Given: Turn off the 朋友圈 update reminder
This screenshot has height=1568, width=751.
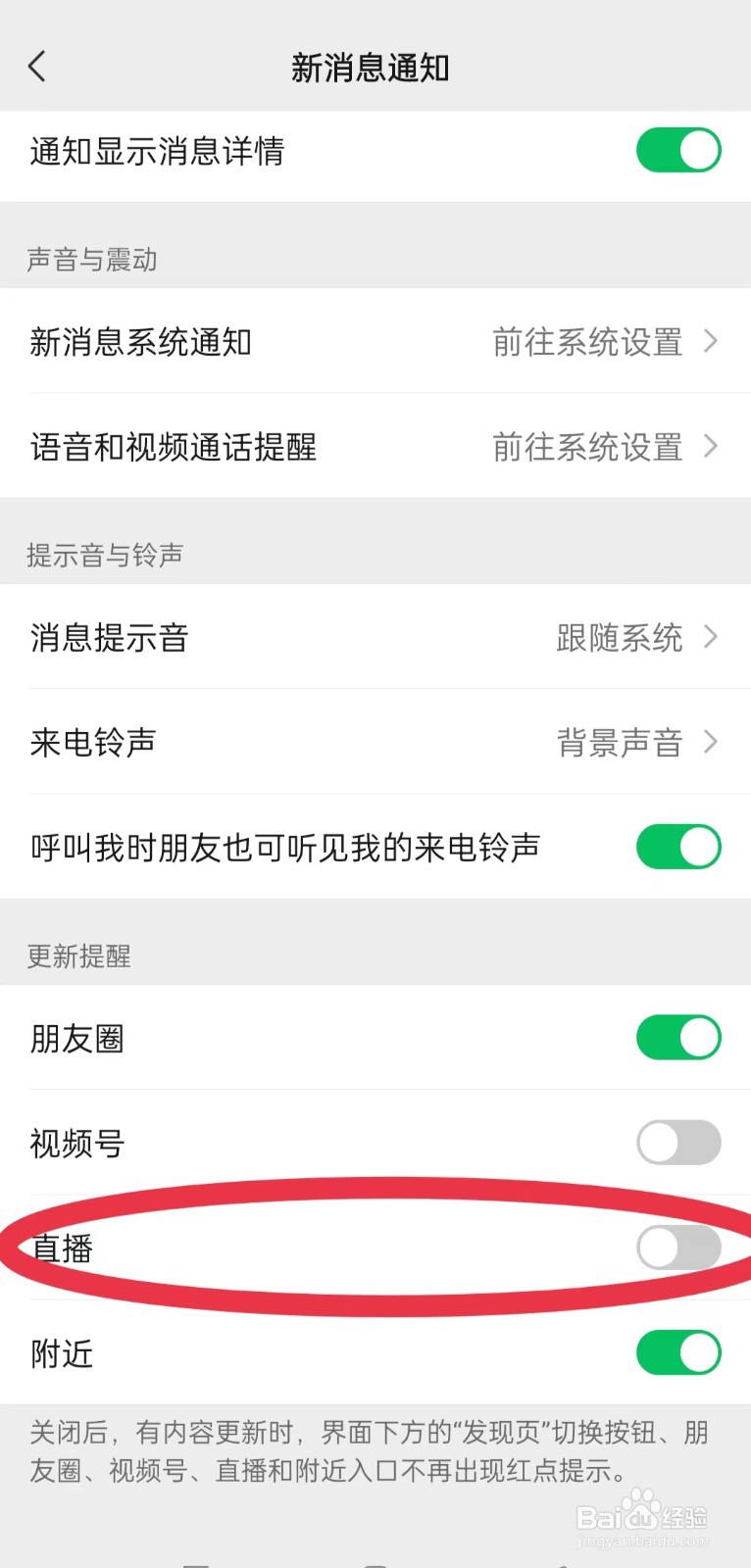Looking at the screenshot, I should 678,1038.
